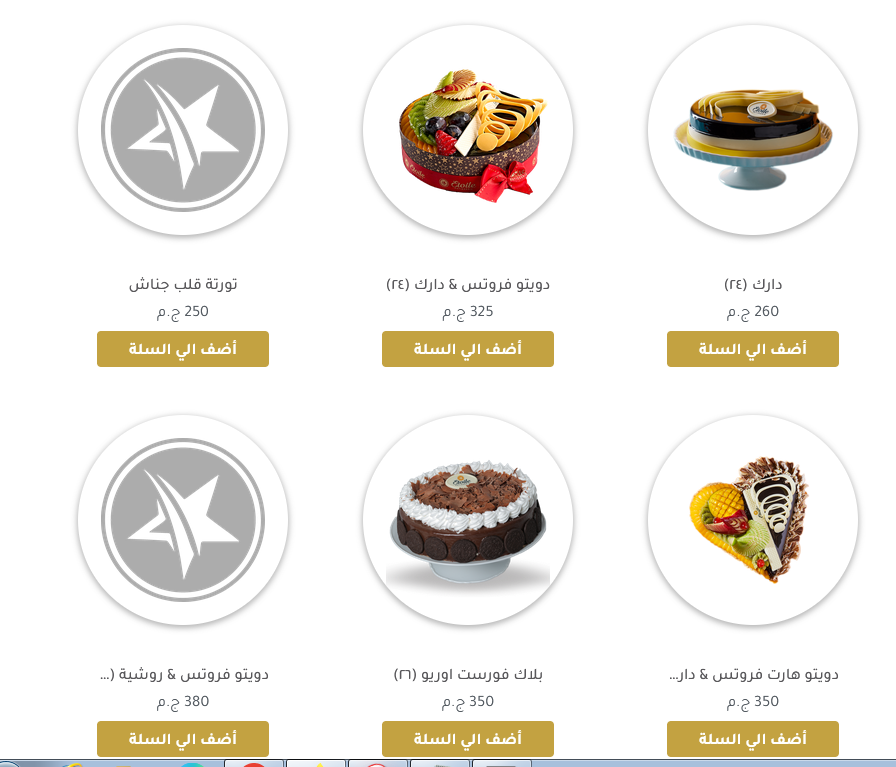Add بلاك فورست اوريو to cart
Image resolution: width=896 pixels, height=767 pixels.
point(467,739)
